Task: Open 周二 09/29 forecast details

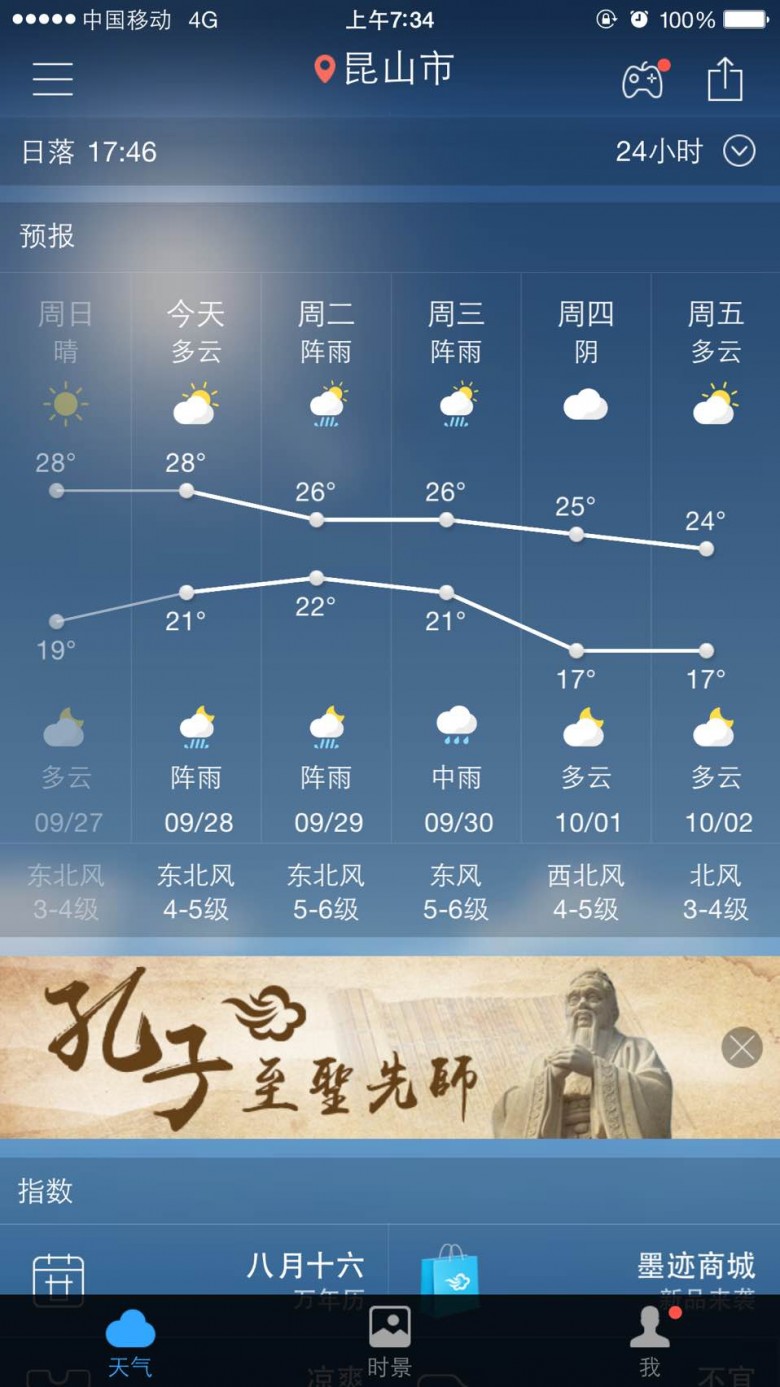Action: point(326,560)
